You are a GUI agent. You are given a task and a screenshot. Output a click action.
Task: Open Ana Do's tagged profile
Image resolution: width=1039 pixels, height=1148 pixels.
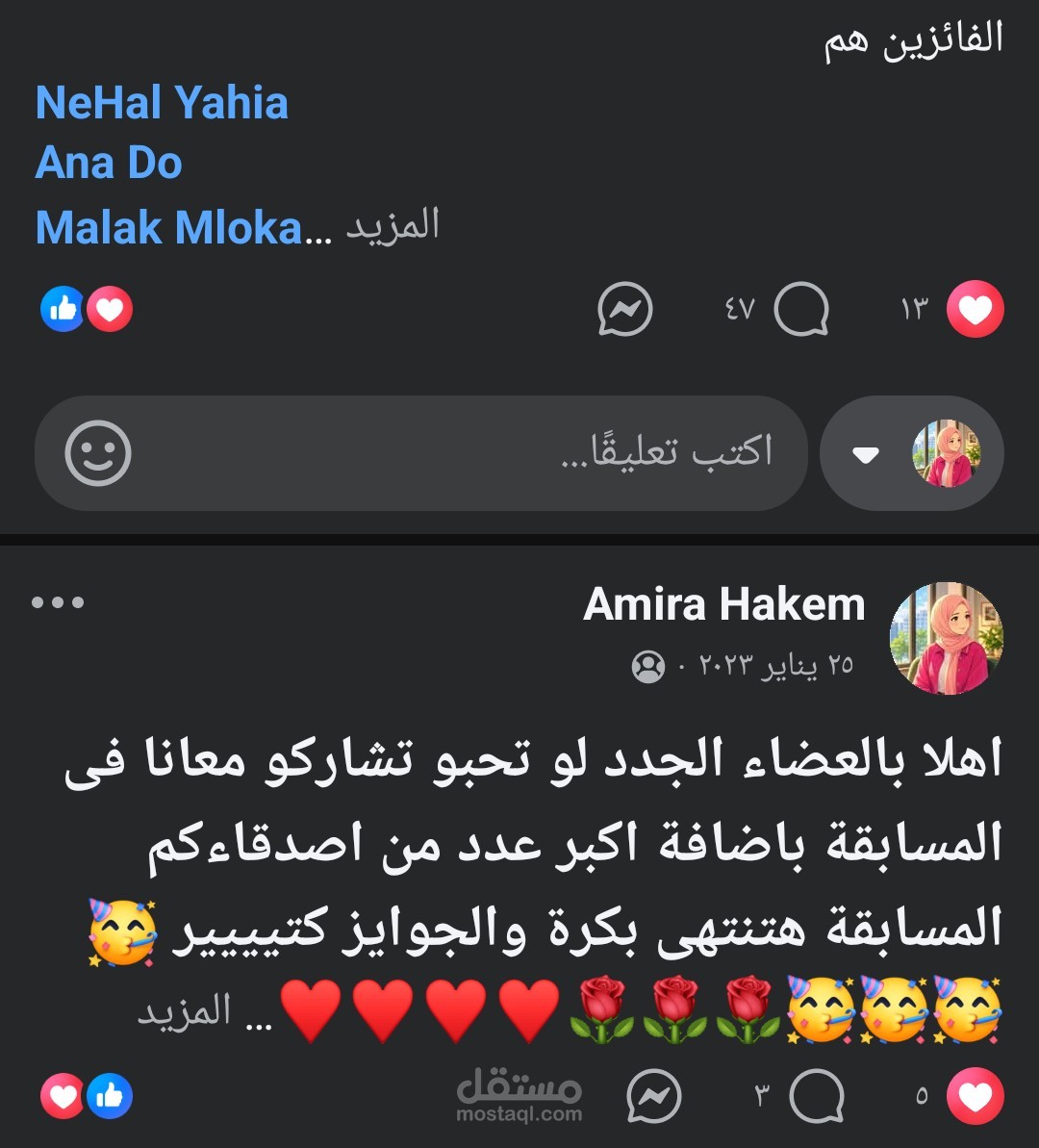(x=109, y=163)
